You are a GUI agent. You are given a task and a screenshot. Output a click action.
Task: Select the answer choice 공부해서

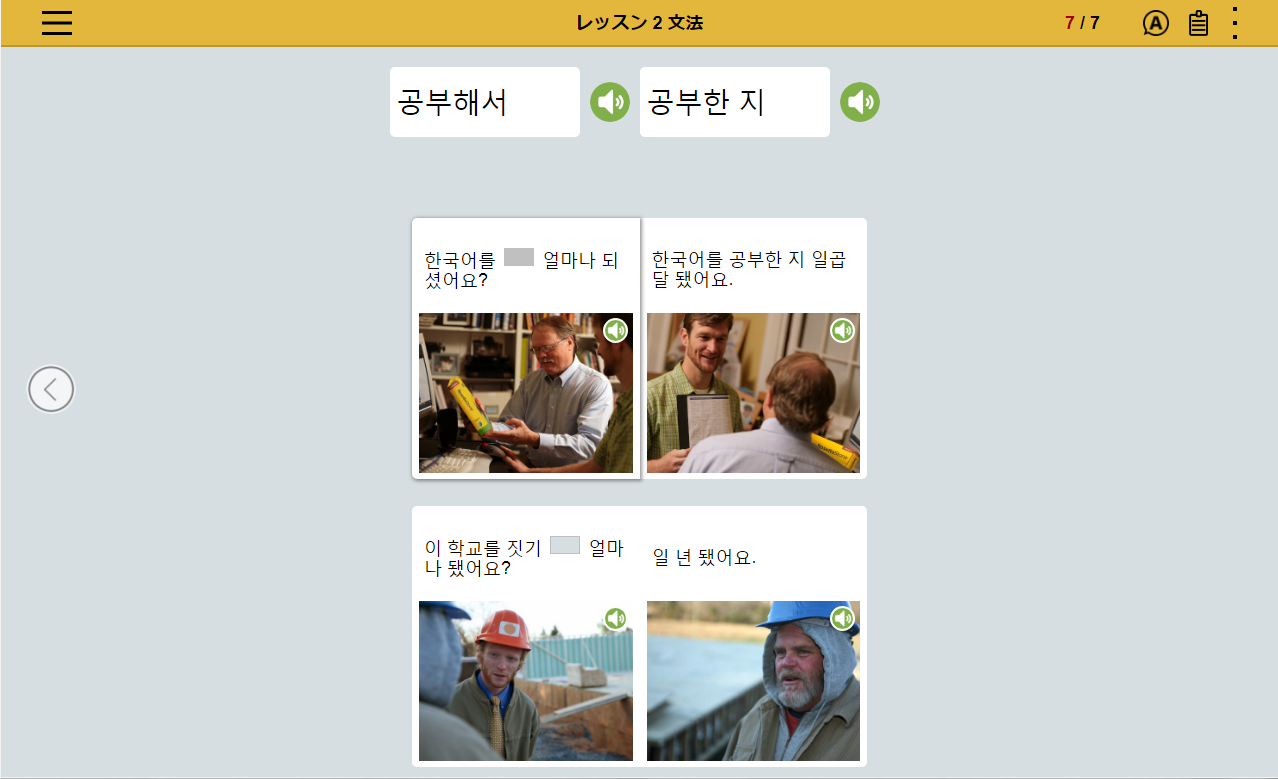[x=484, y=102]
